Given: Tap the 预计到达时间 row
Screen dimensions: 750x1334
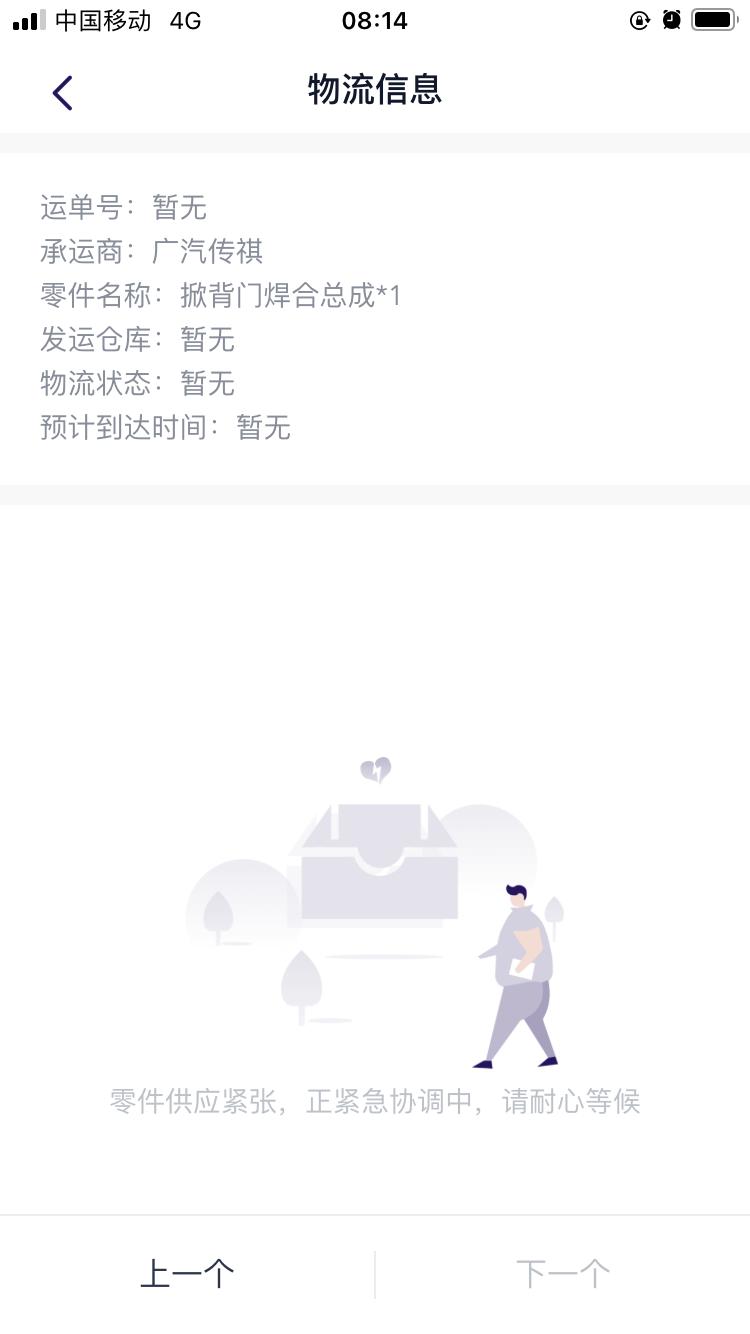Looking at the screenshot, I should pos(165,428).
